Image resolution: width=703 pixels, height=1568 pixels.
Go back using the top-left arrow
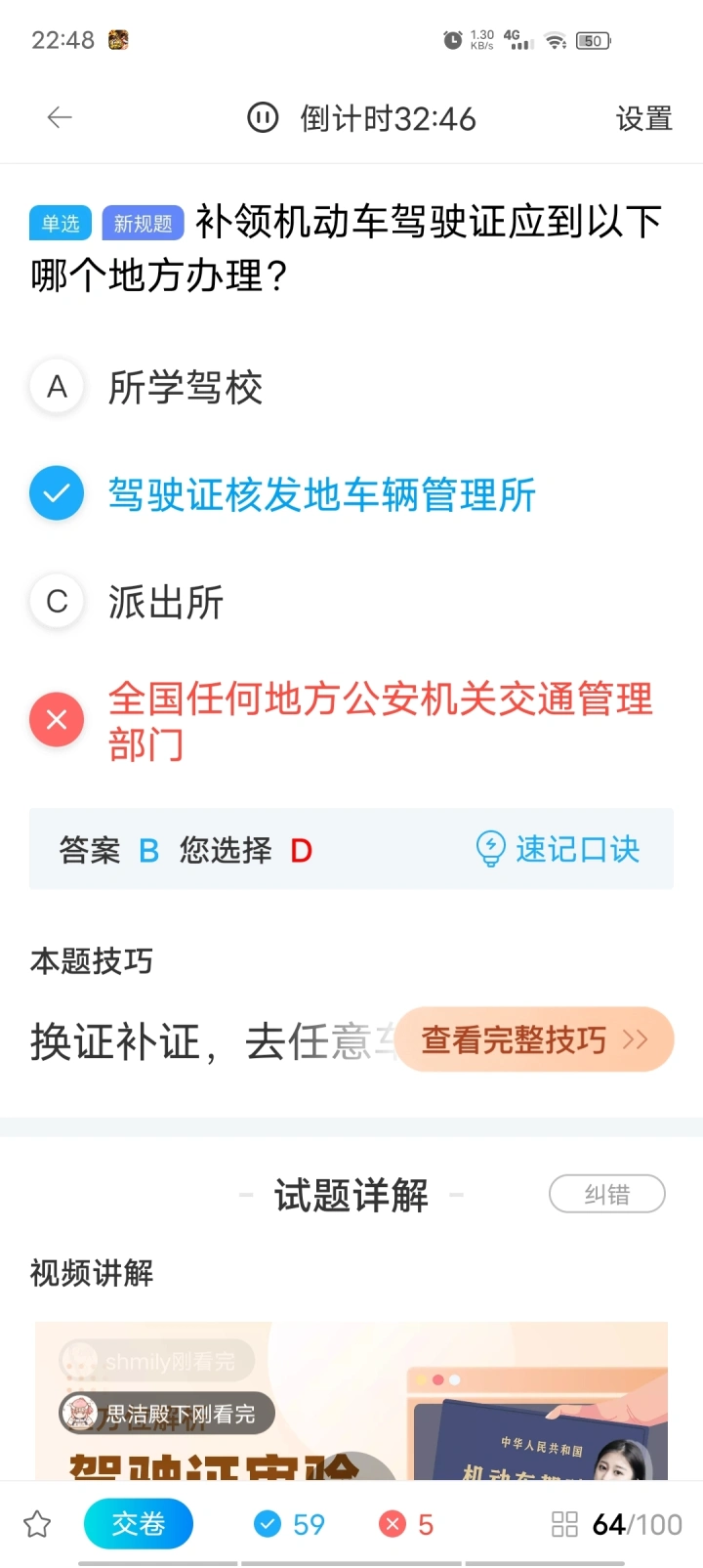coord(60,118)
